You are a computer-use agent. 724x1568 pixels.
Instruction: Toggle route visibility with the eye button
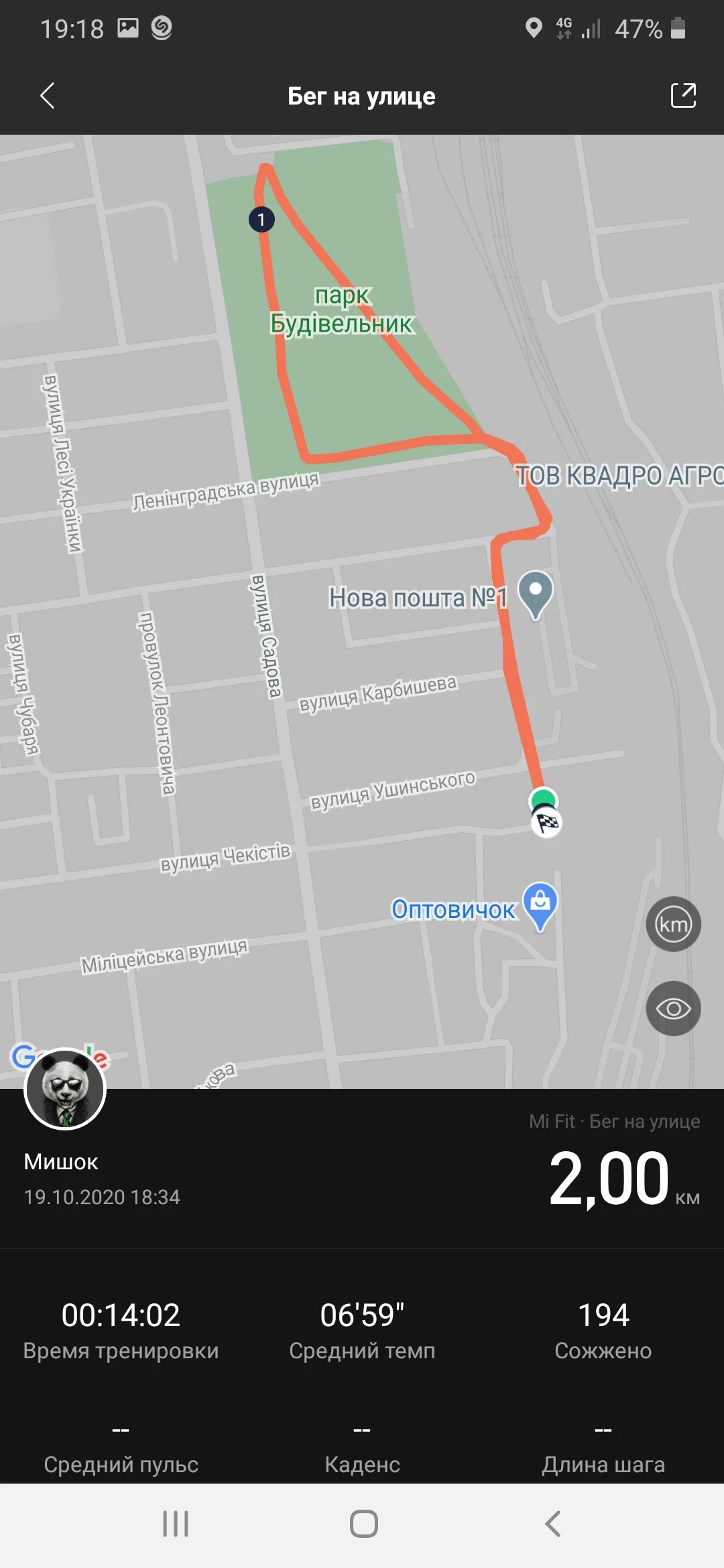click(x=674, y=1008)
